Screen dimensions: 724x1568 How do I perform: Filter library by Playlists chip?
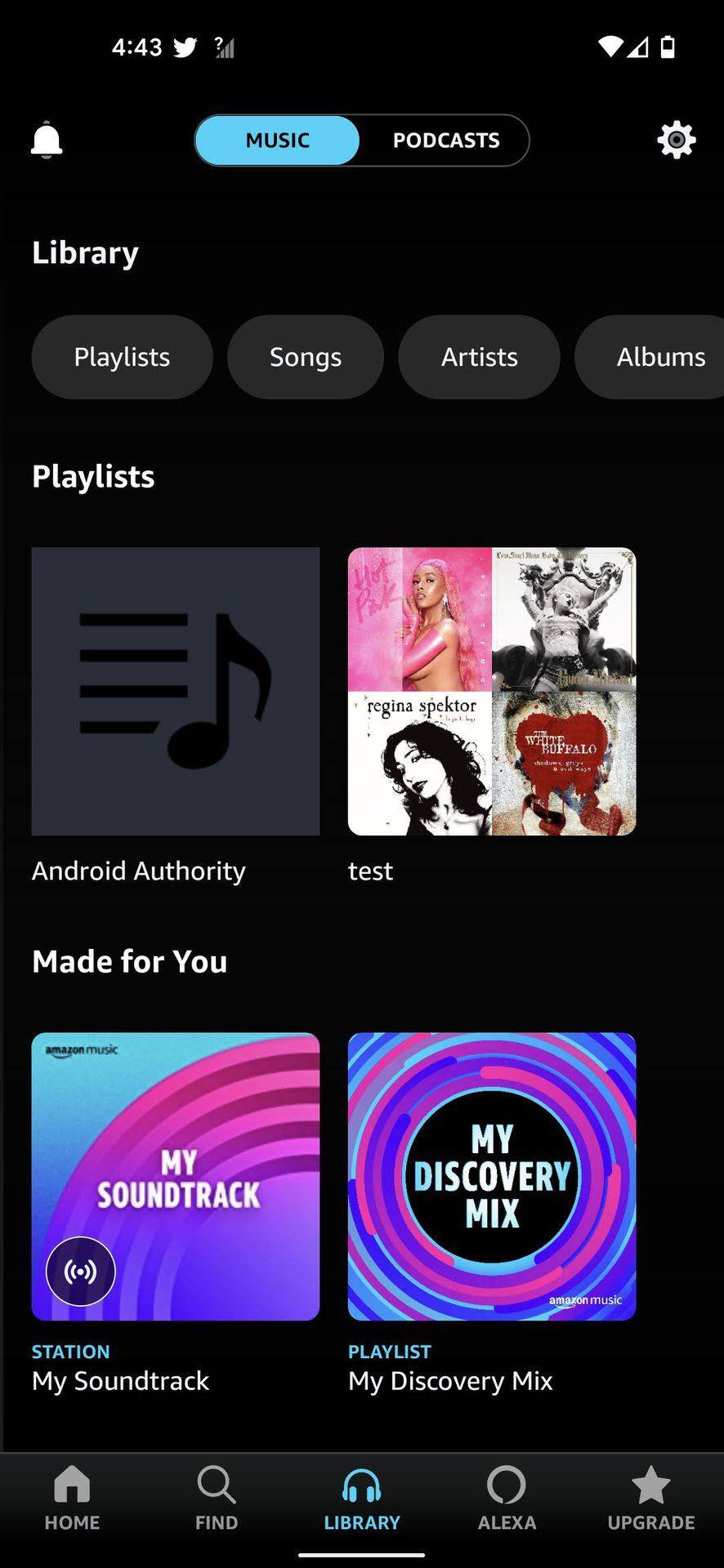[122, 357]
